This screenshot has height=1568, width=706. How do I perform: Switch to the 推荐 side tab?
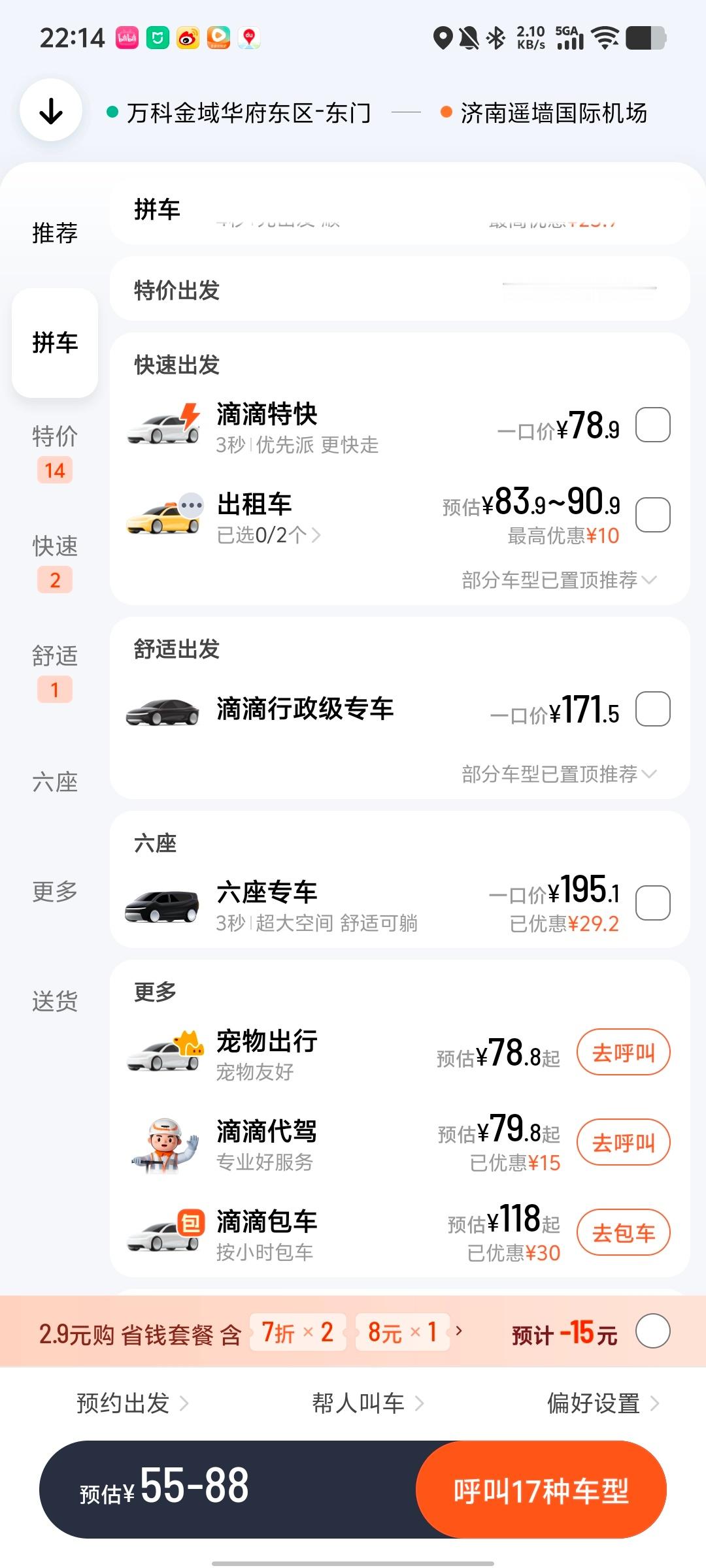(55, 233)
